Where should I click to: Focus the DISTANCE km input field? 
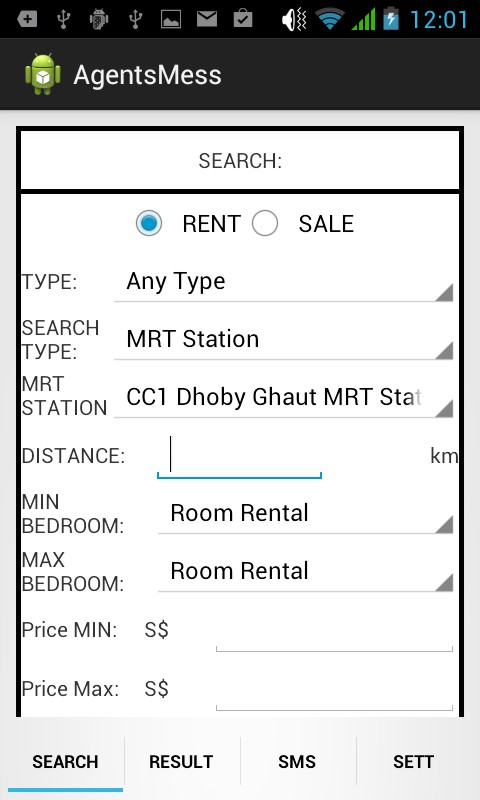[x=239, y=456]
